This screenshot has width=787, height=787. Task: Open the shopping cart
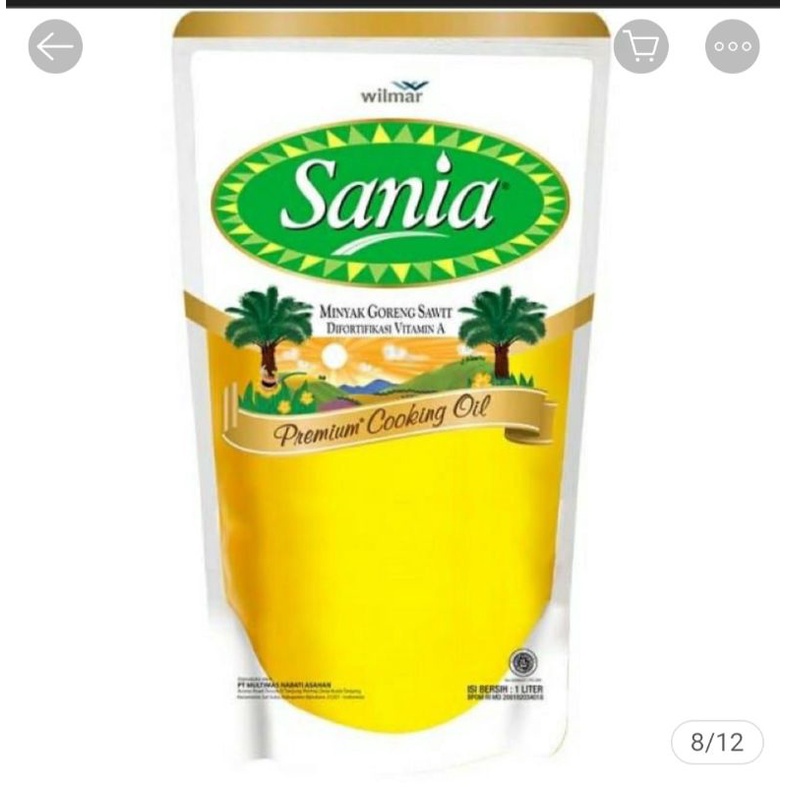[640, 46]
